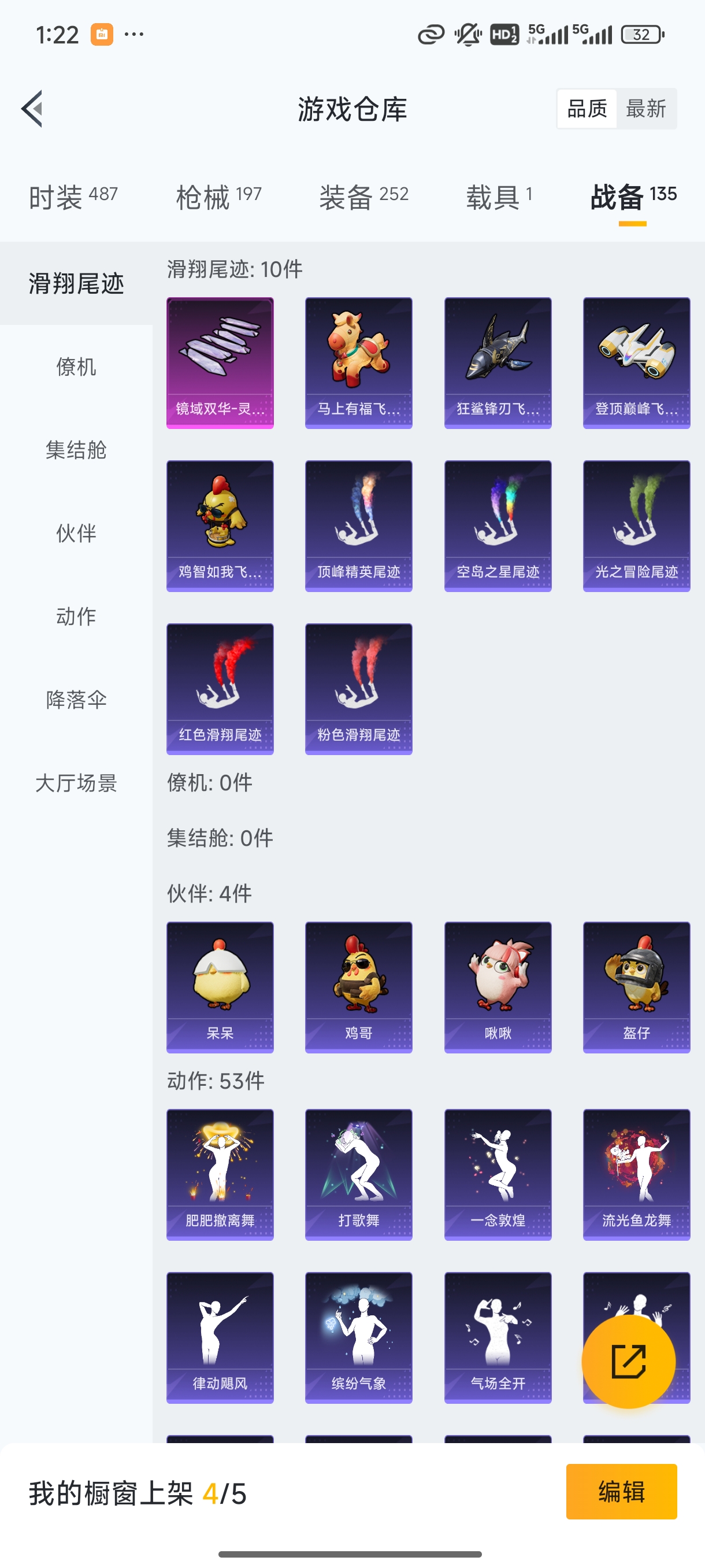Image resolution: width=705 pixels, height=1568 pixels.
Task: Choose the 红色滑翔尾迹 red trail
Action: [219, 689]
